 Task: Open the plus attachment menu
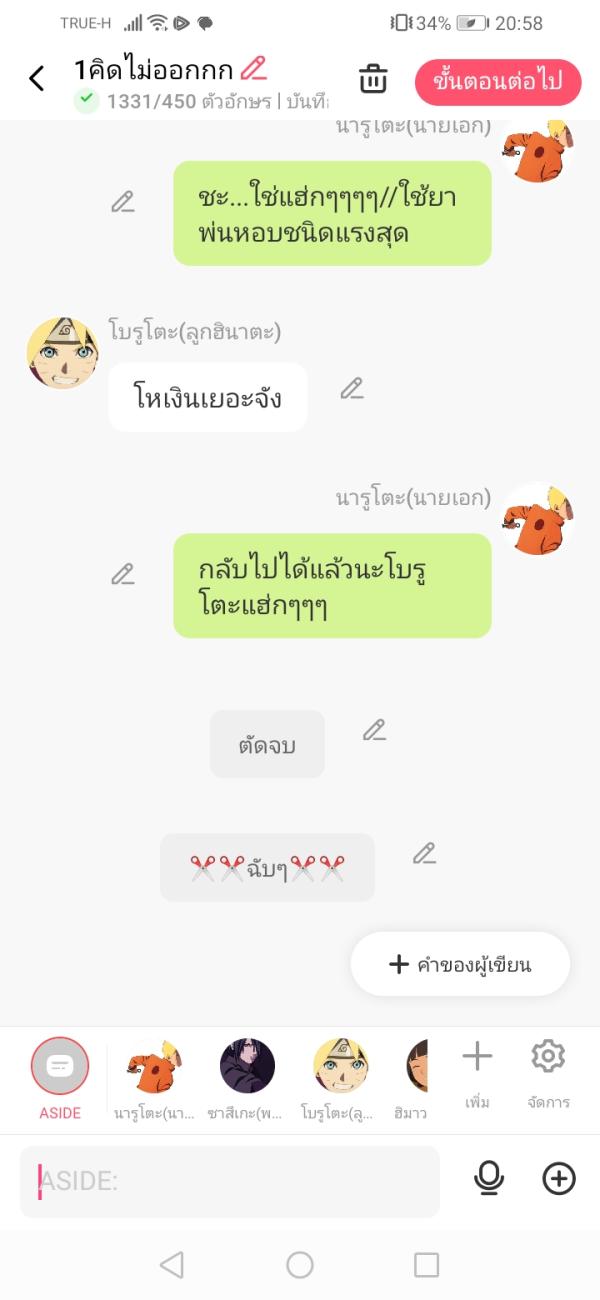click(559, 1179)
